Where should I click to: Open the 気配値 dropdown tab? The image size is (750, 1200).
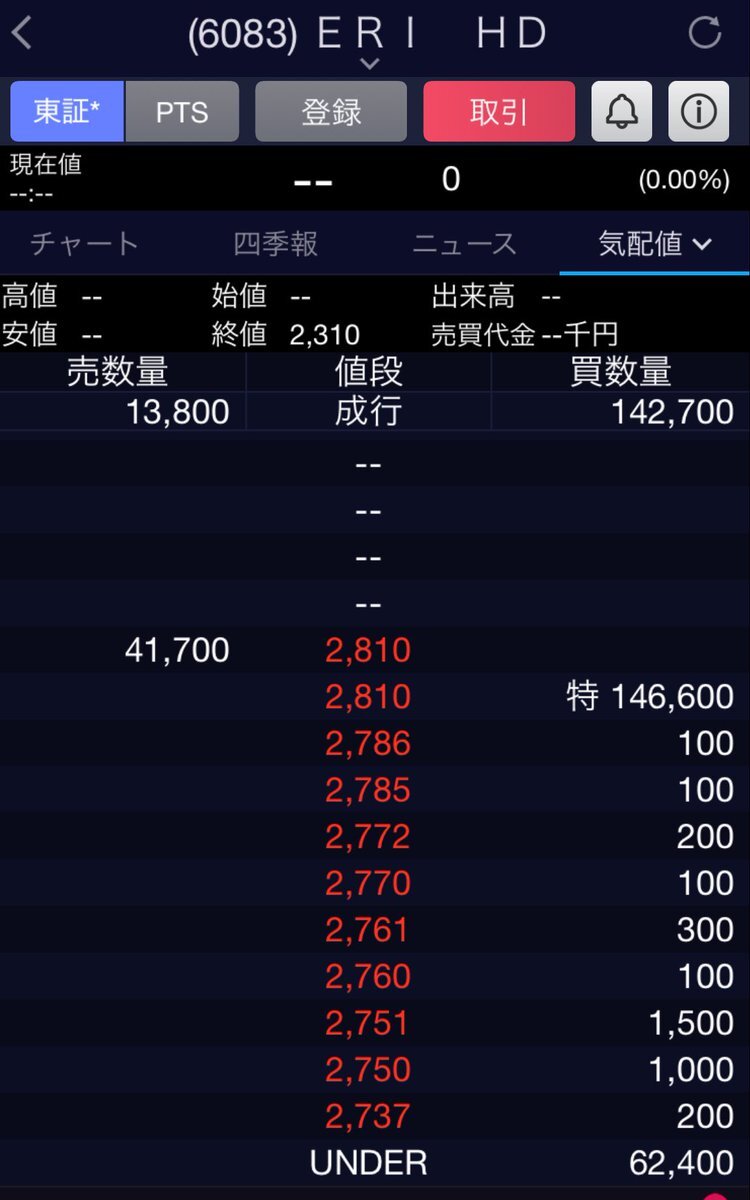[654, 243]
